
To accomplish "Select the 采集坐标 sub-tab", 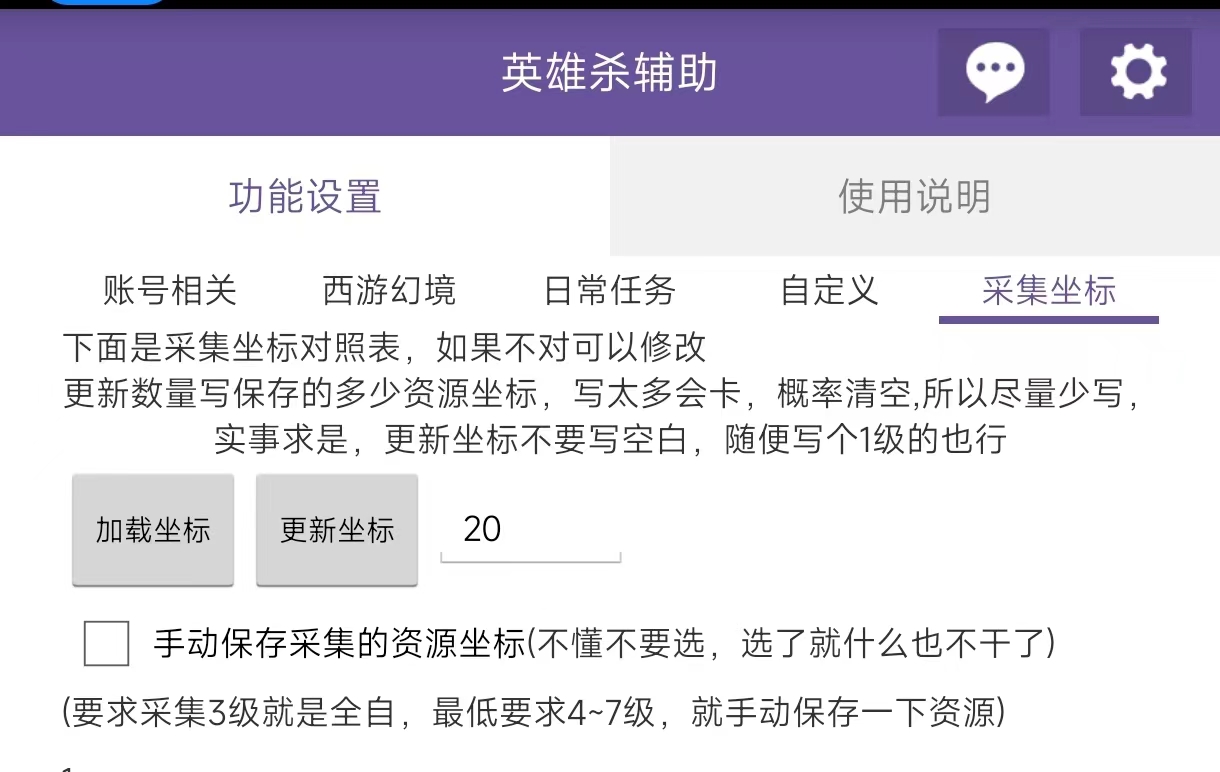I will (x=1048, y=291).
